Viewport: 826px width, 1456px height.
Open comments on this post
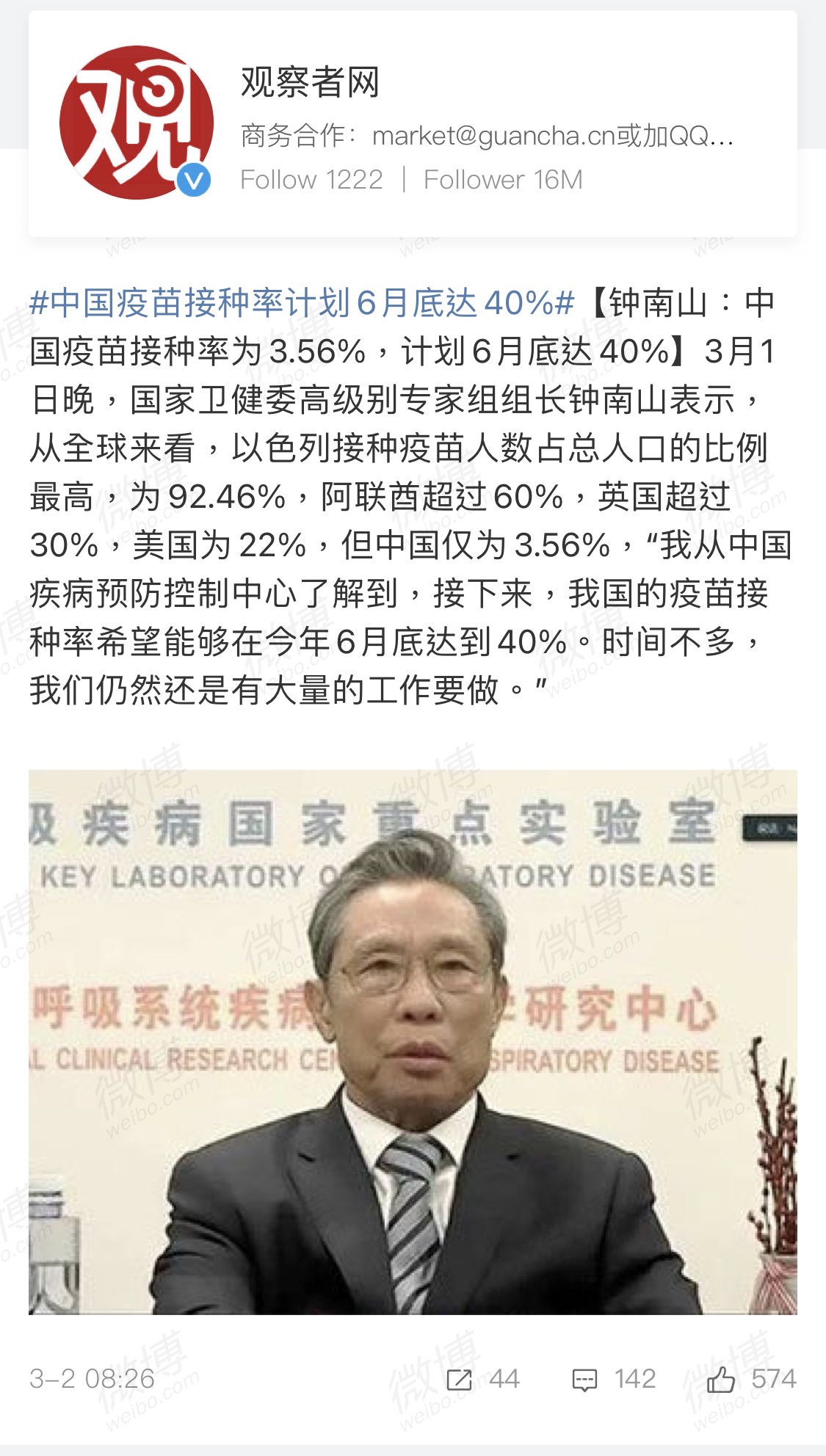[x=613, y=1379]
